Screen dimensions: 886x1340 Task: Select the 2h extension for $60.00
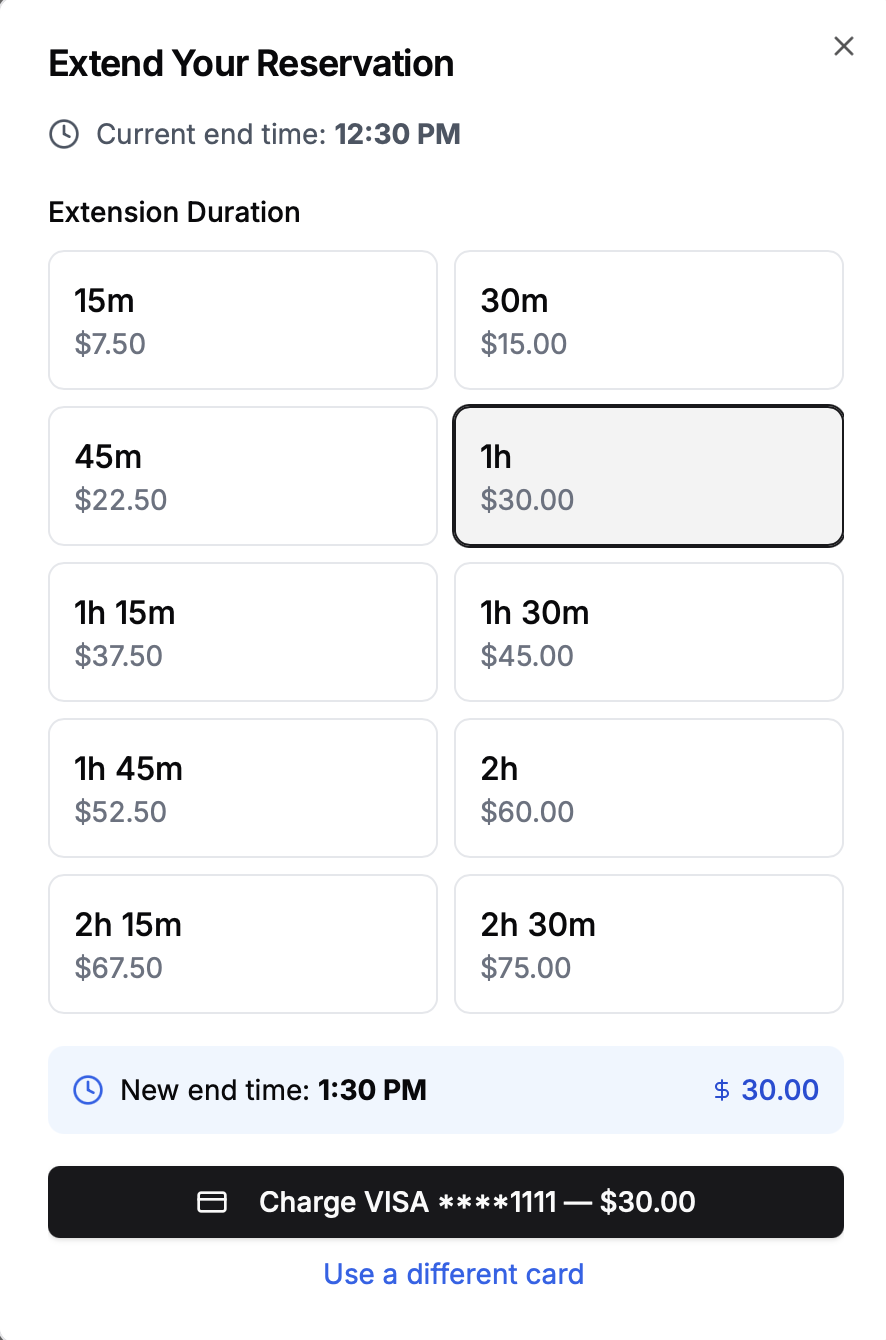(x=648, y=788)
